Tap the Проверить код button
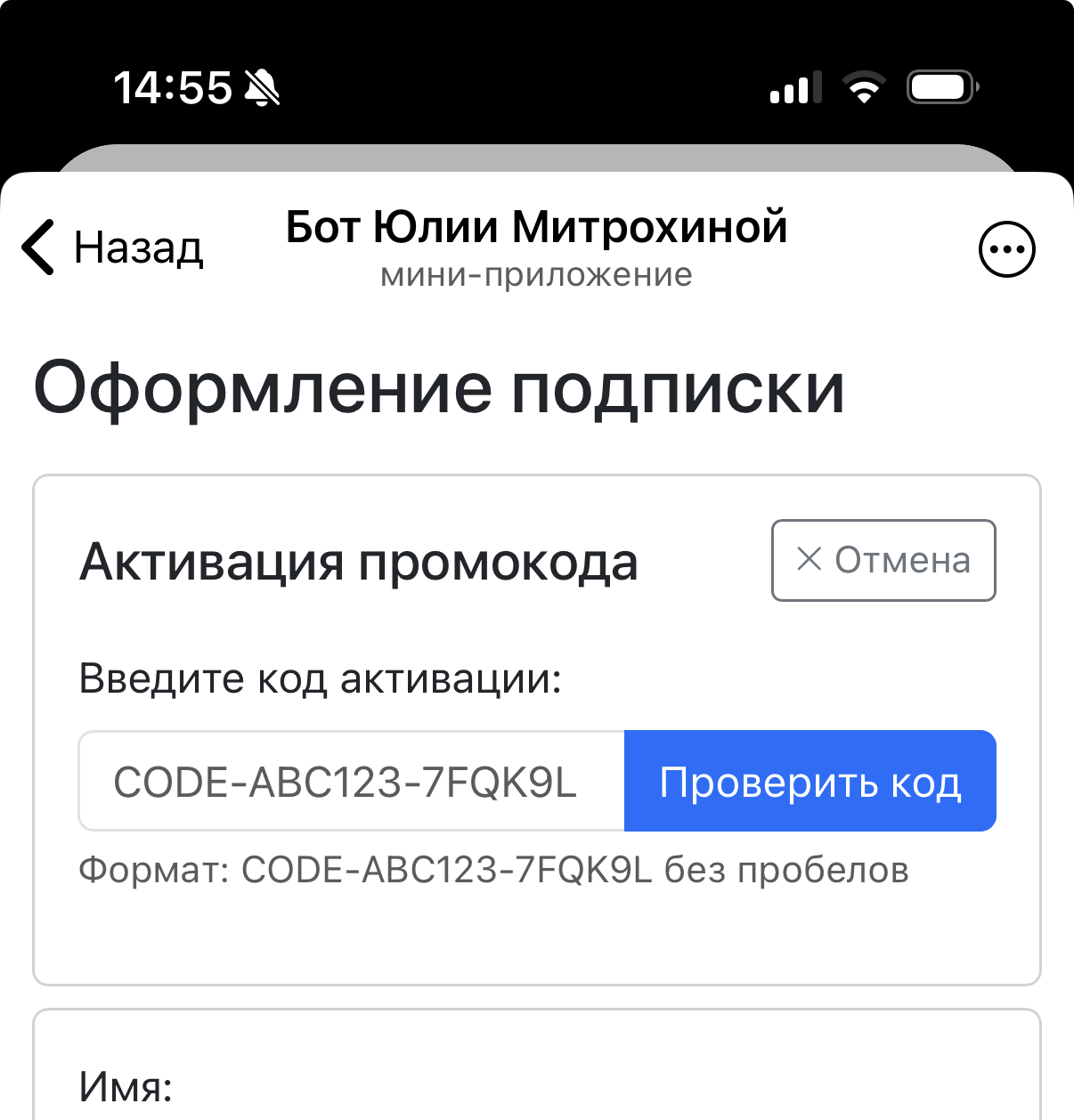 pos(810,781)
